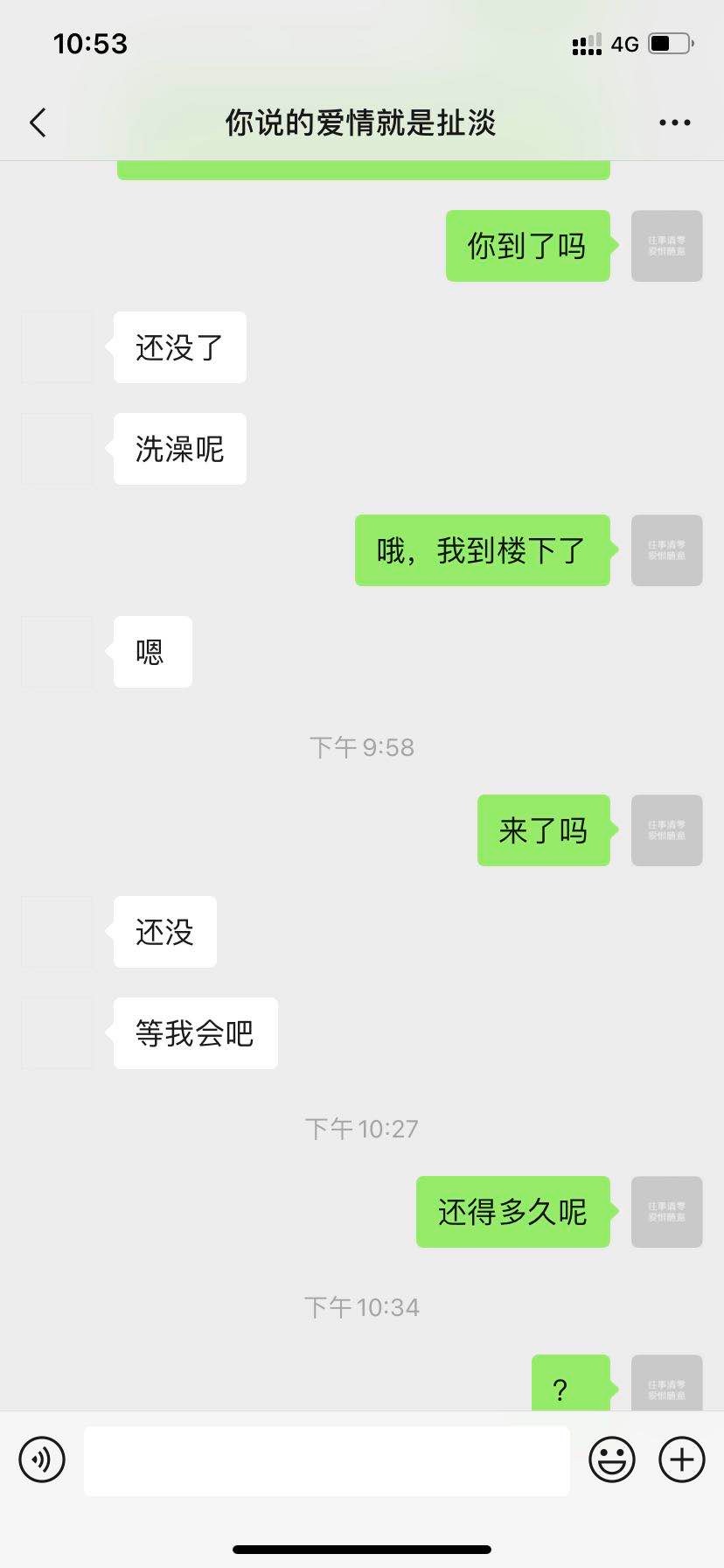The height and width of the screenshot is (1568, 724).
Task: Open the plus attachment menu
Action: [x=681, y=1459]
